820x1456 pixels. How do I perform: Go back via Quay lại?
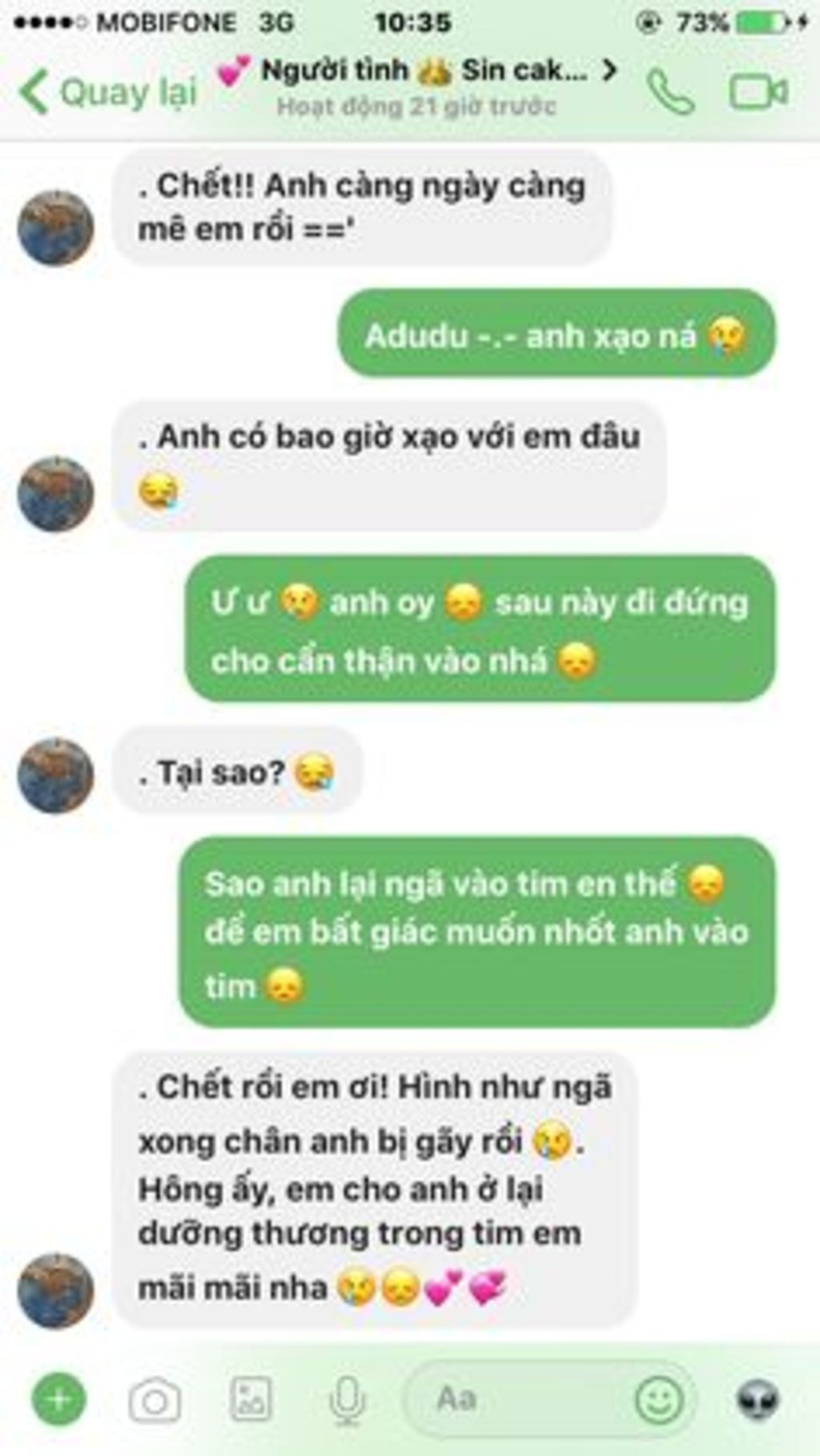pos(108,92)
